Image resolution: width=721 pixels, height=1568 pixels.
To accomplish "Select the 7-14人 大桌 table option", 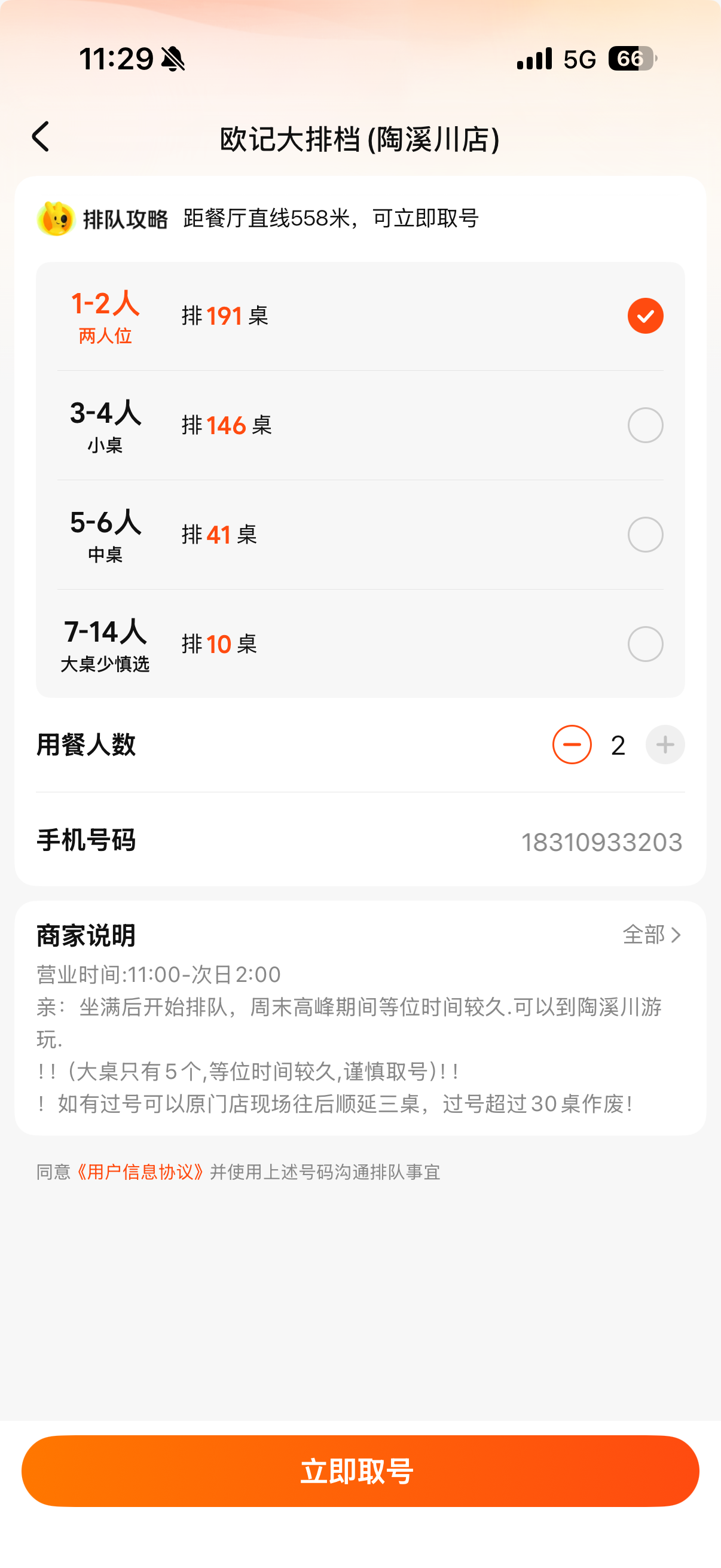I will pyautogui.click(x=645, y=644).
